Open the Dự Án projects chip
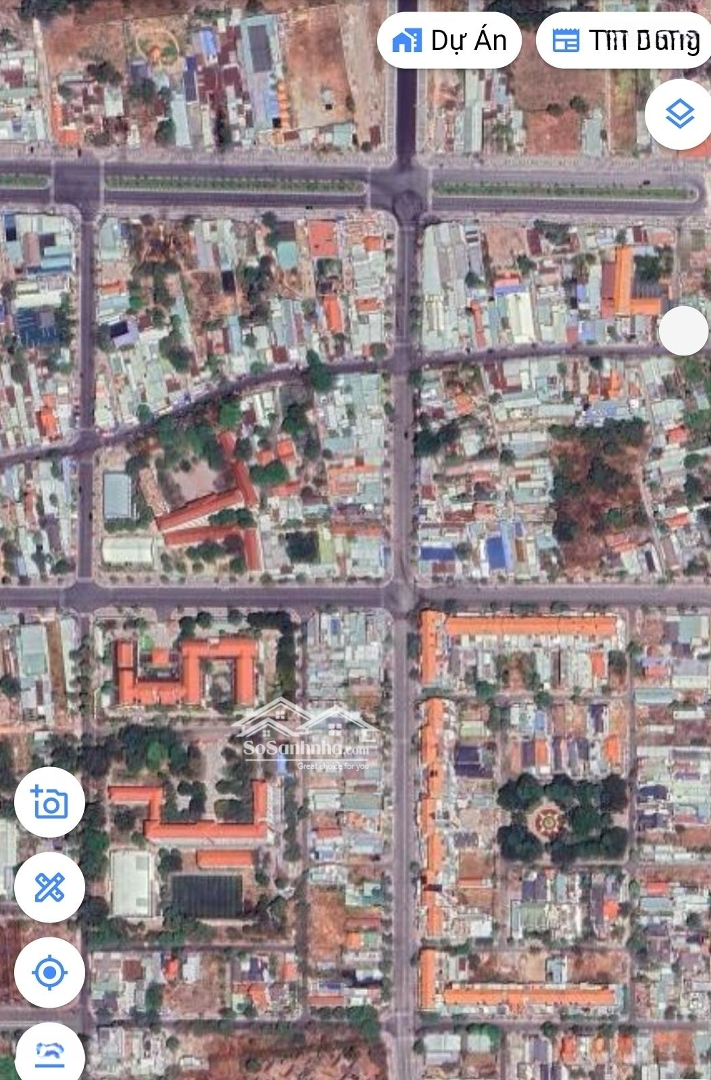The height and width of the screenshot is (1080, 711). coord(449,41)
